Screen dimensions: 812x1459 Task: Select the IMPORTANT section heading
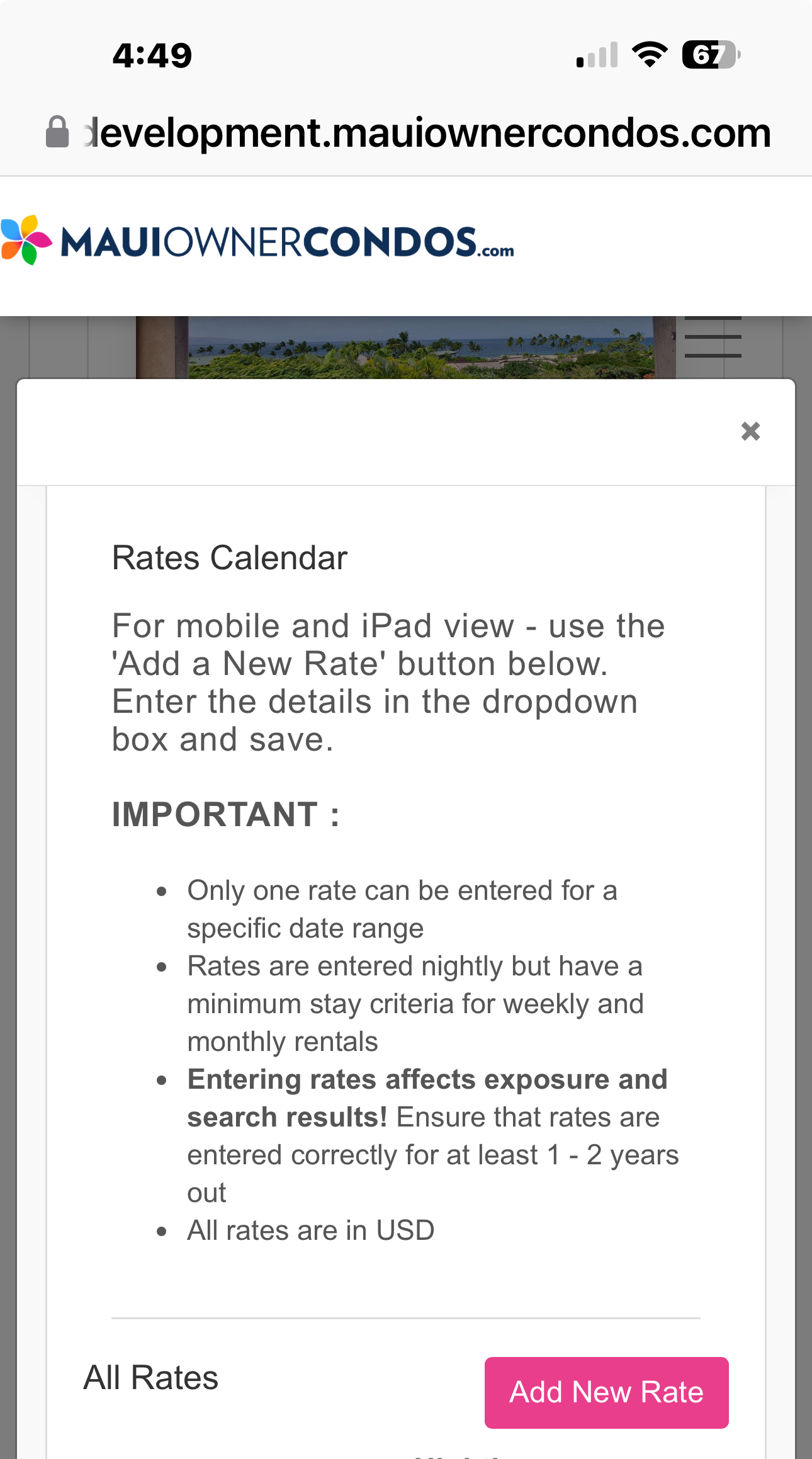(x=225, y=815)
